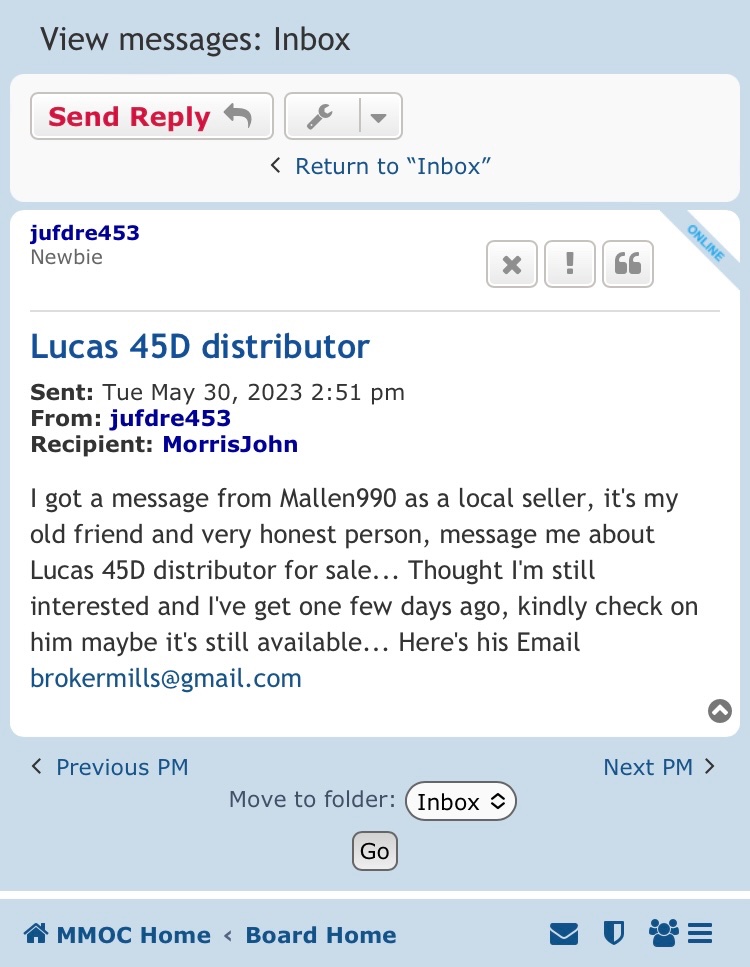Jump to top via the up-arrow icon

(720, 711)
